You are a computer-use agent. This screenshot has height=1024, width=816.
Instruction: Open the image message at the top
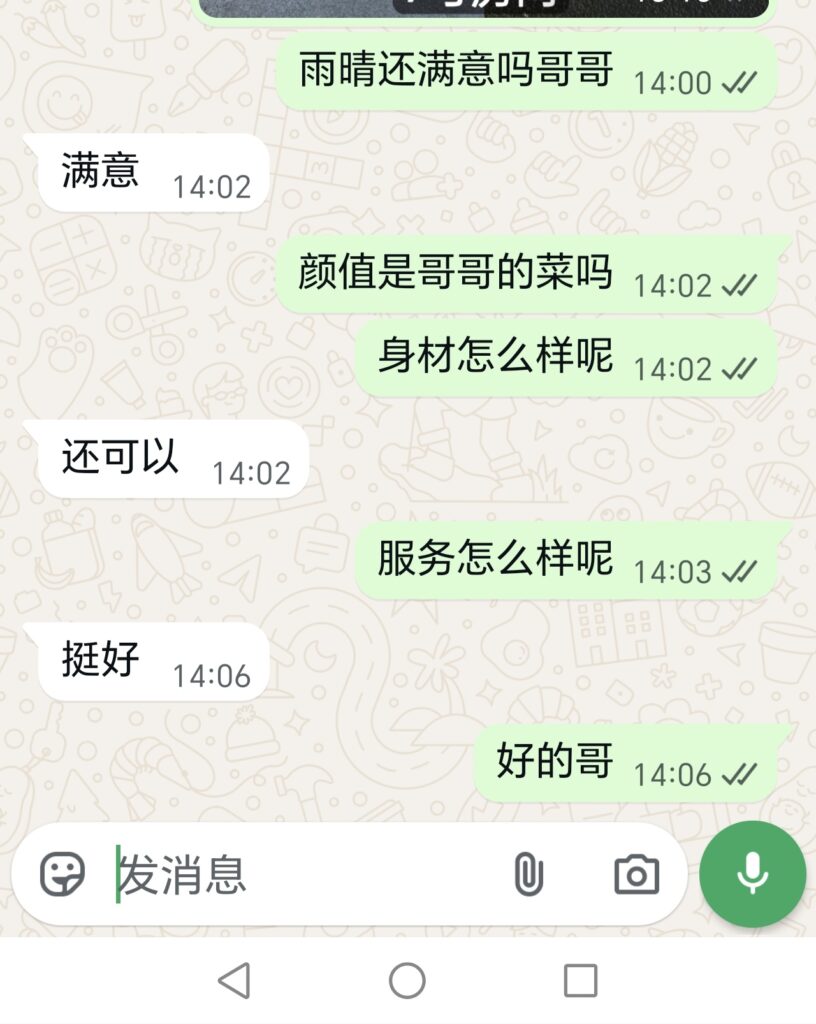485,8
